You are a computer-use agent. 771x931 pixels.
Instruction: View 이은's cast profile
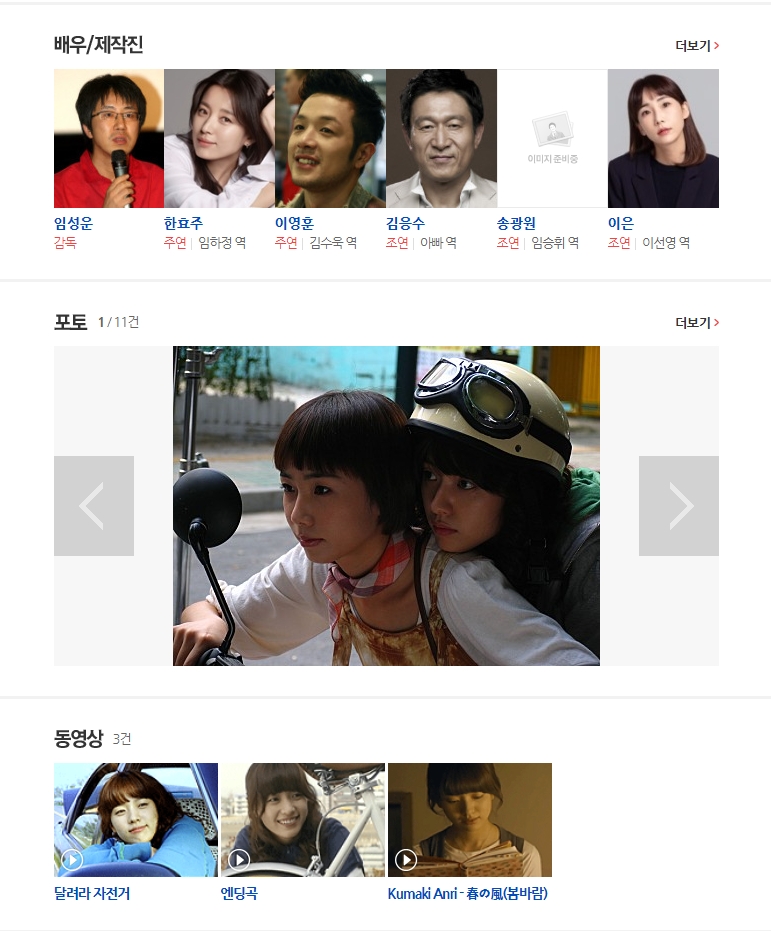click(x=663, y=138)
